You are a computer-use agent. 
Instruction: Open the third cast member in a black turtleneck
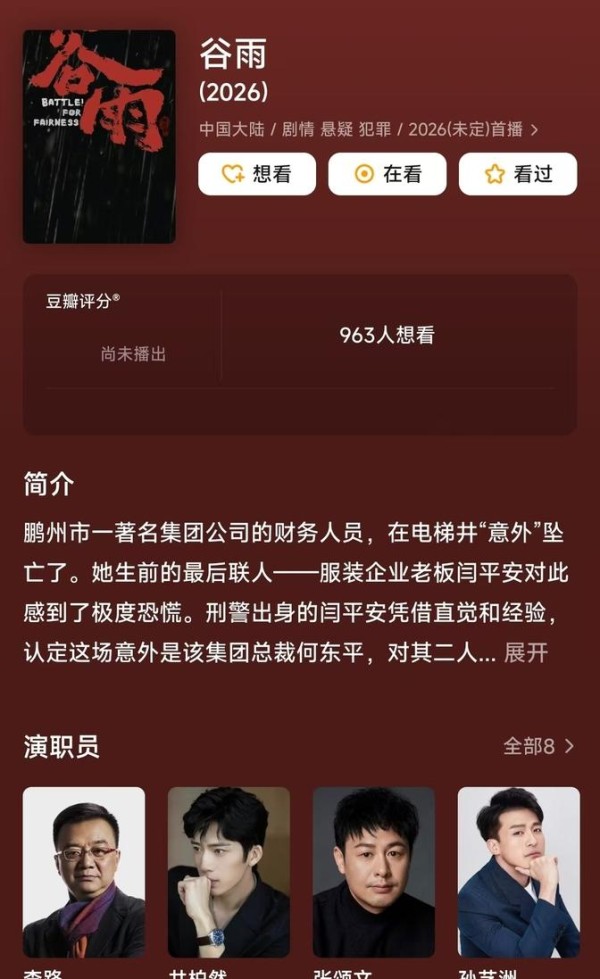(373, 872)
